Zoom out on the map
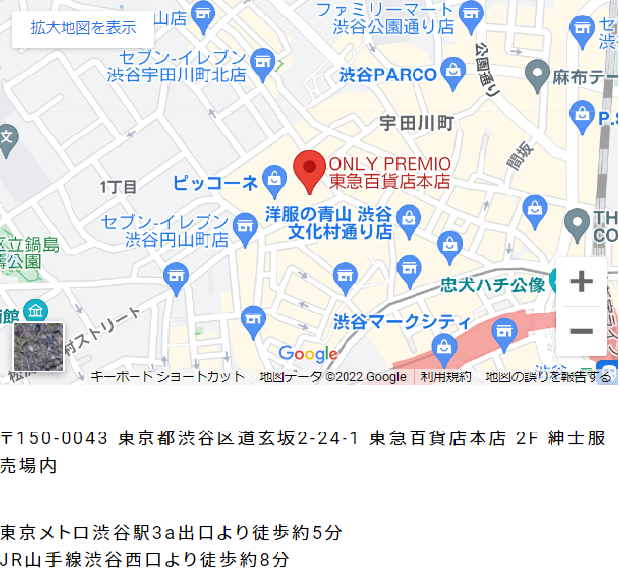Viewport: 619px width, 573px height. coord(581,332)
